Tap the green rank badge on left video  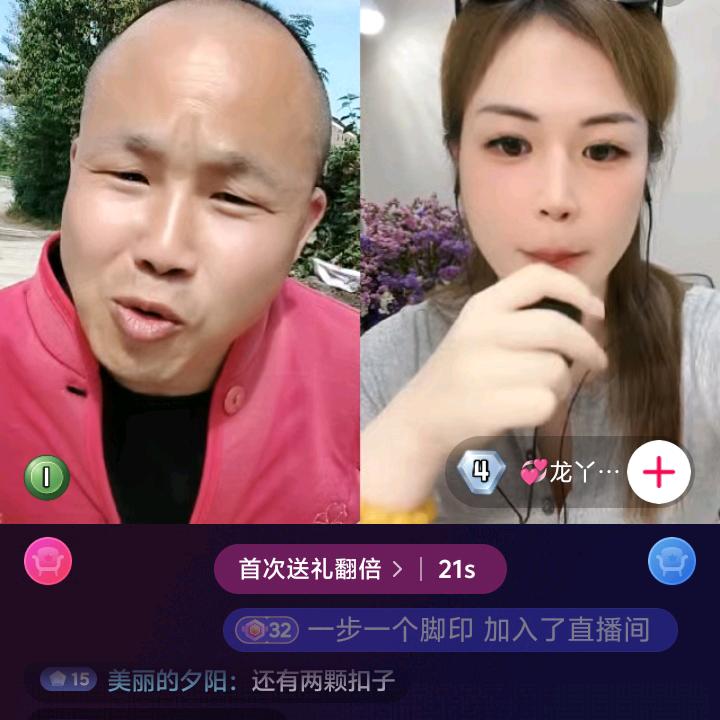coord(46,478)
